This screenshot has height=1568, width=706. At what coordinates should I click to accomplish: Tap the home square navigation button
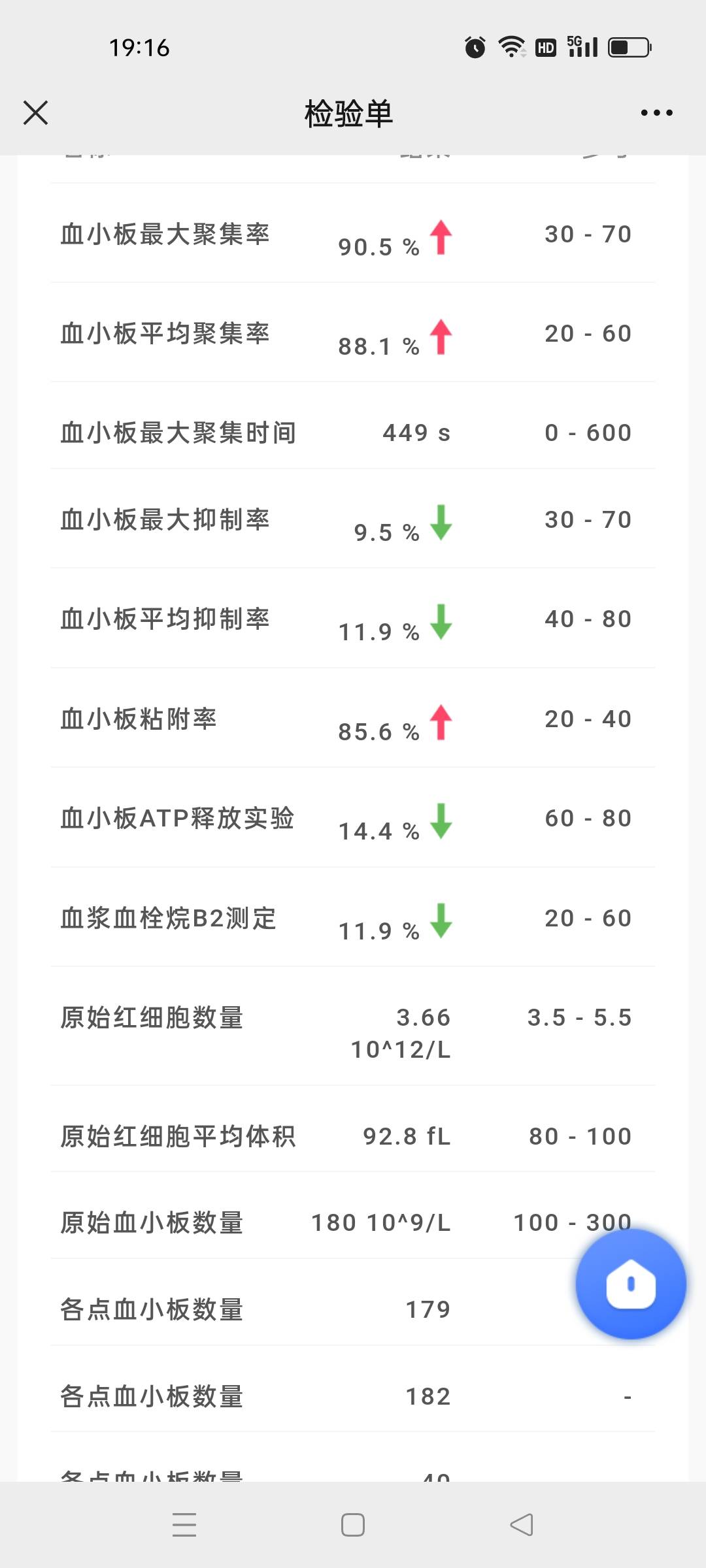352,1524
